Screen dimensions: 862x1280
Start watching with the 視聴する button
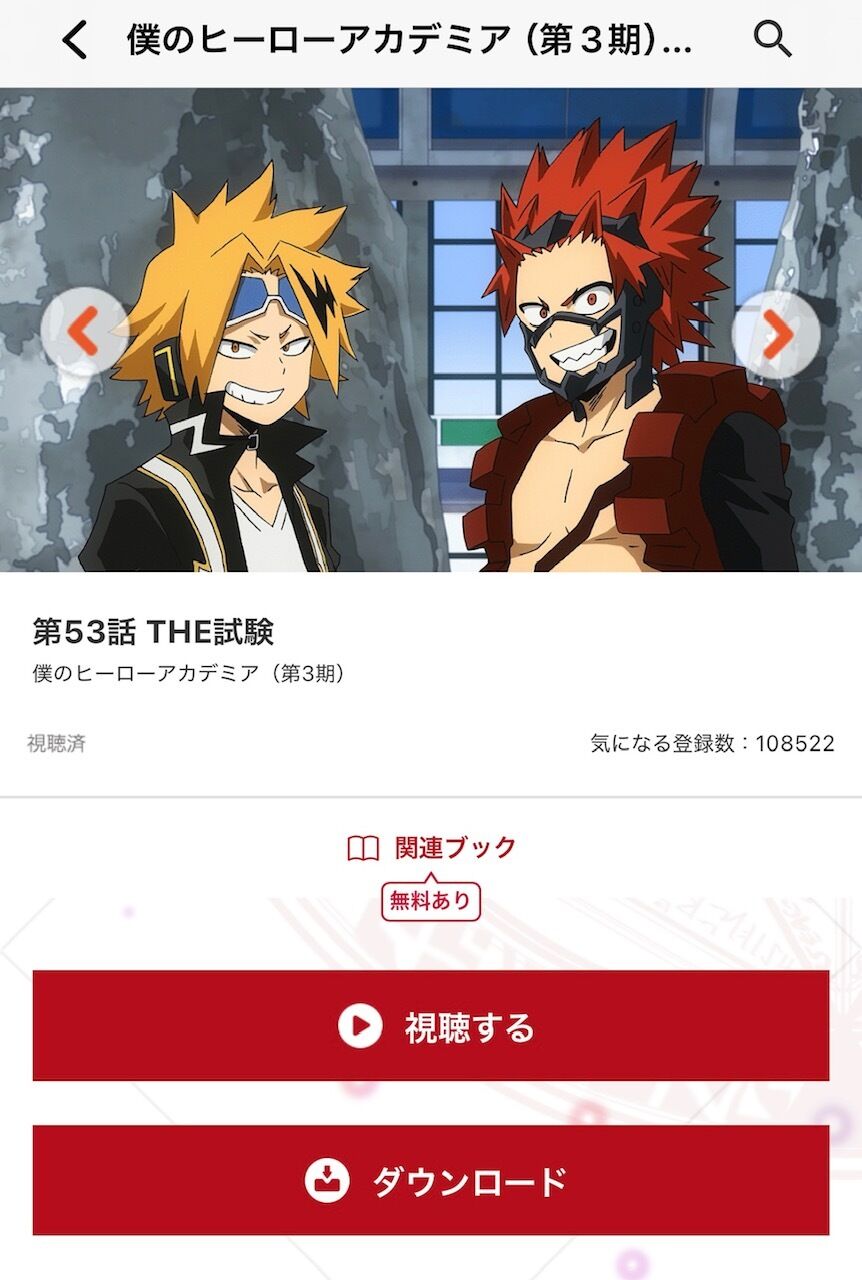431,1026
